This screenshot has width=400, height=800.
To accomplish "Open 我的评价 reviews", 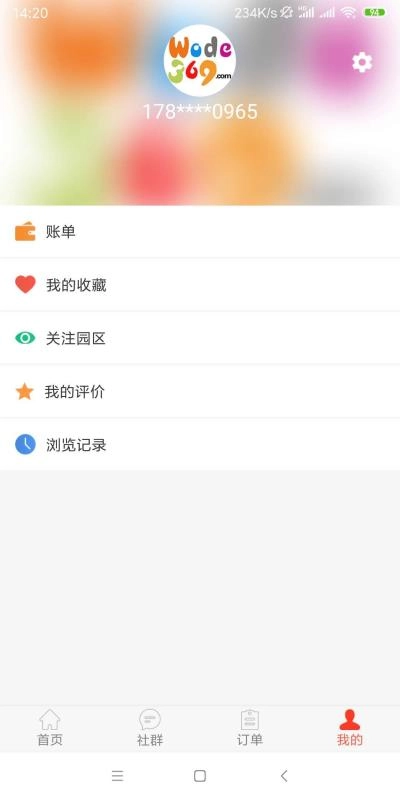I will tap(200, 391).
